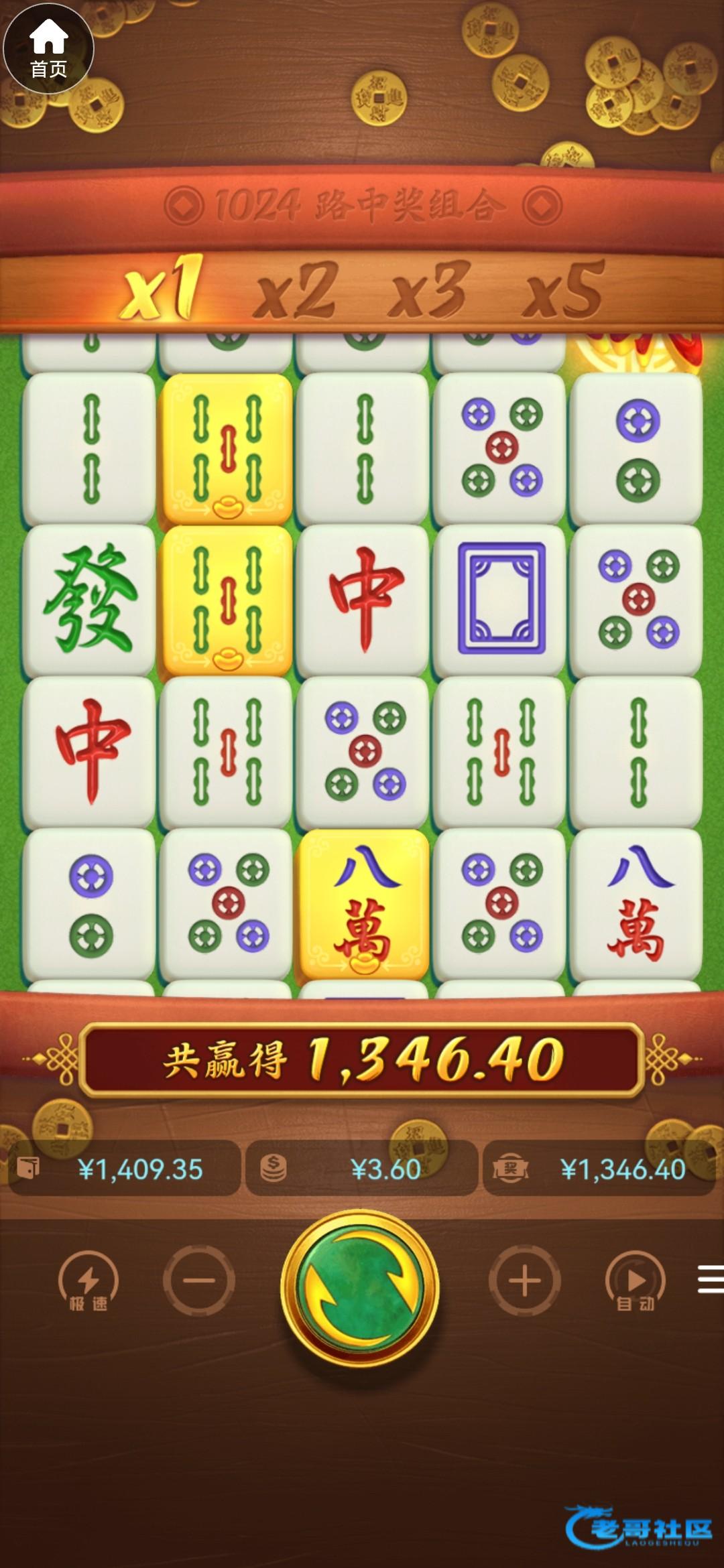Decrease the bet with the minus button
Viewport: 724px width, 1568px height.
(x=199, y=1281)
